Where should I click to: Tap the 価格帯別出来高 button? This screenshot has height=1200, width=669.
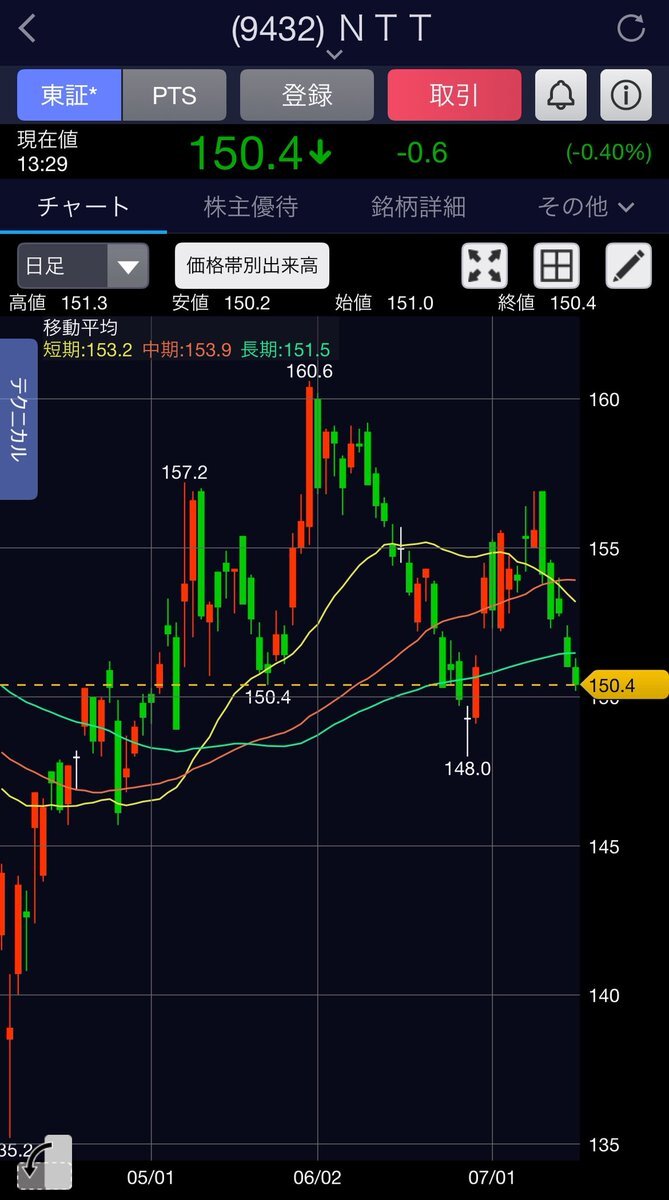point(252,266)
